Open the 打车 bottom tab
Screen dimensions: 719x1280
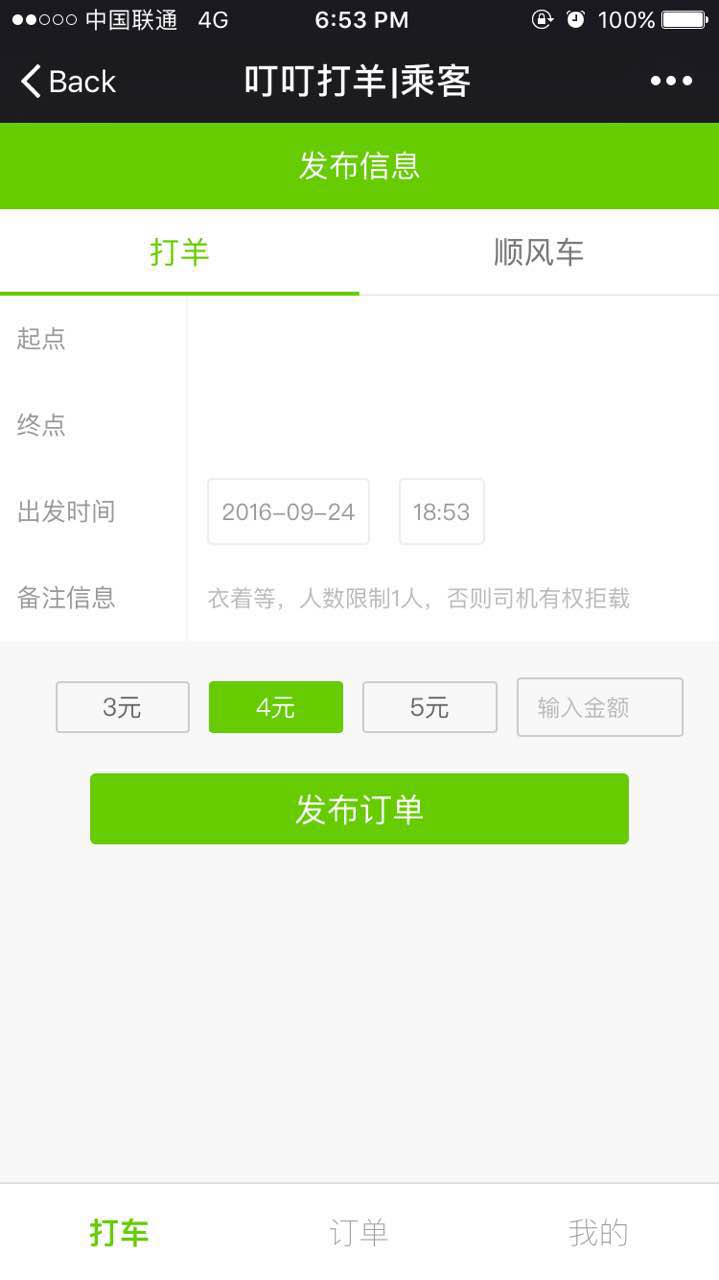(119, 1232)
